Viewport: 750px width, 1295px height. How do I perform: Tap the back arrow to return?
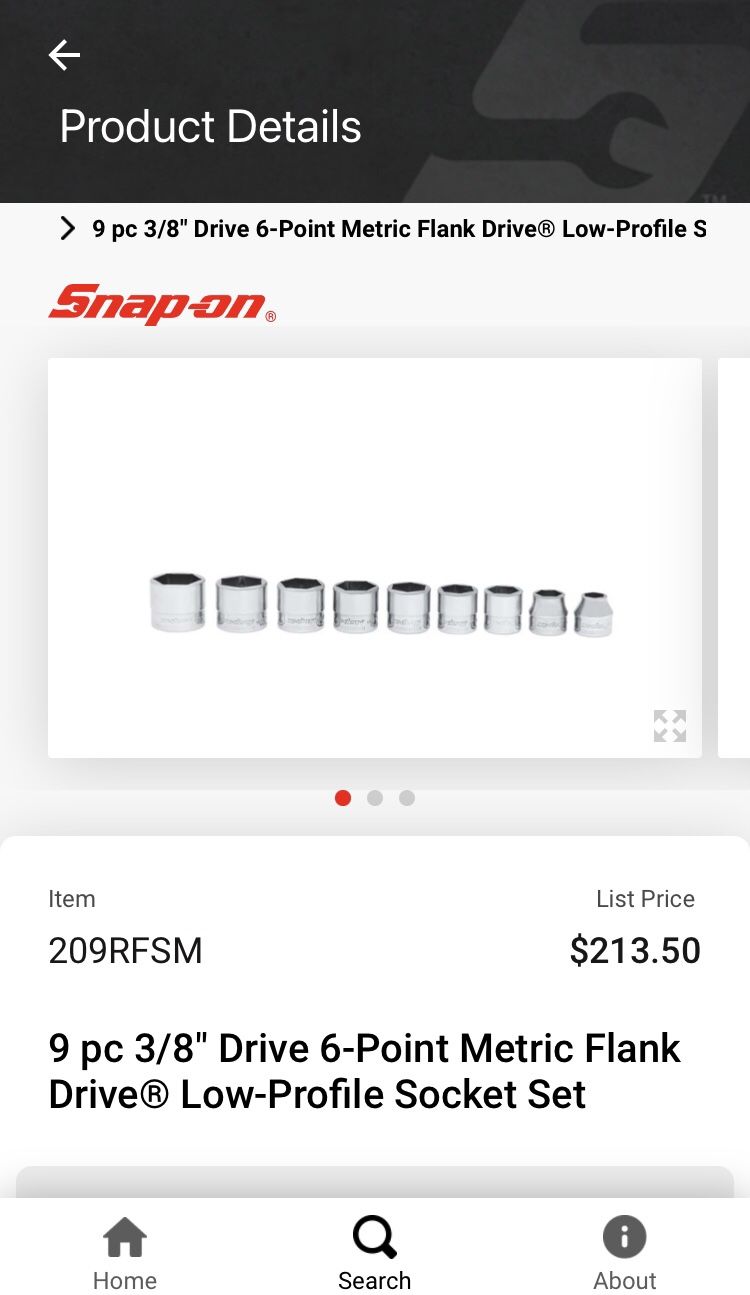(64, 55)
